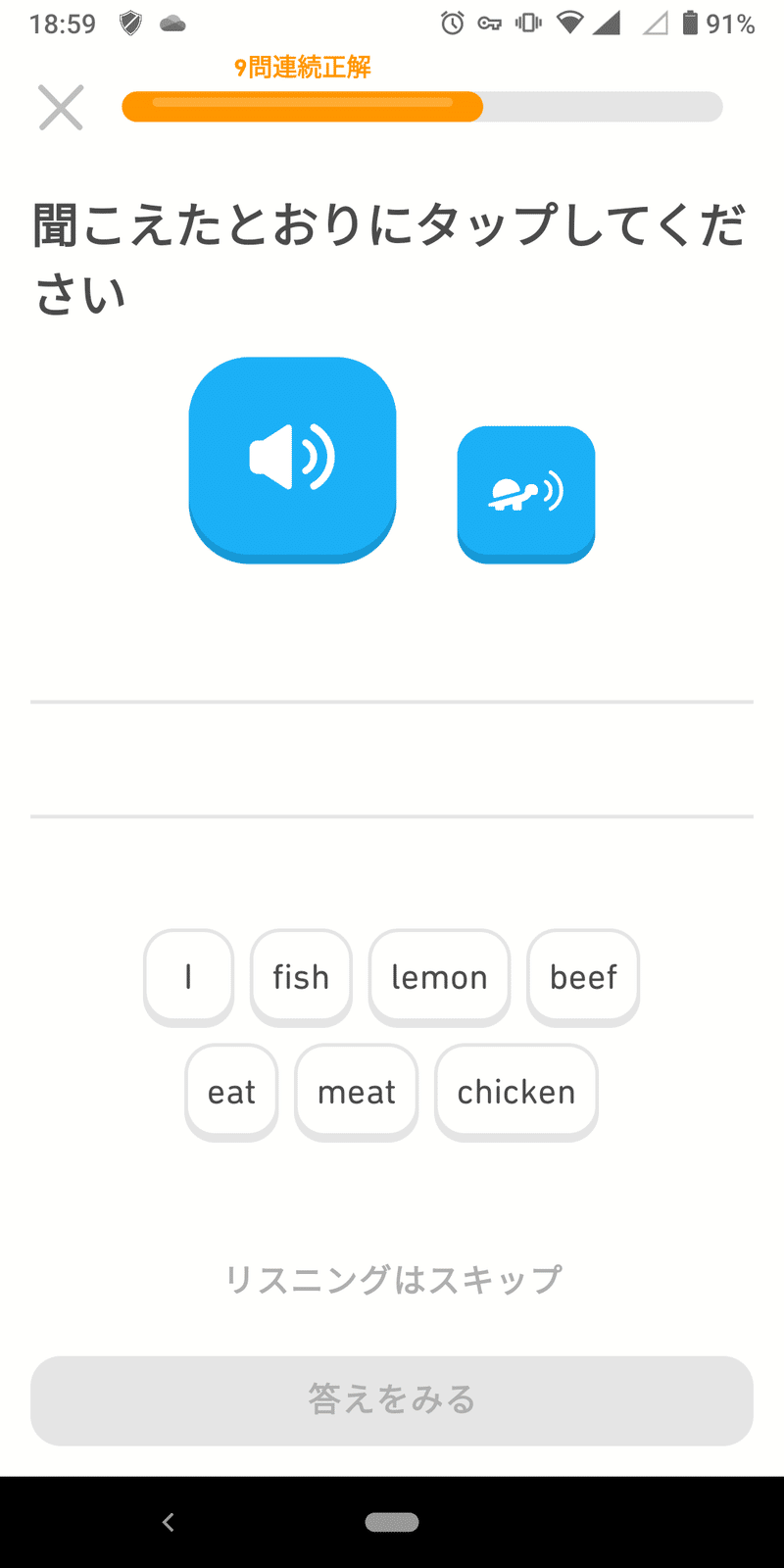Close the lesson with the X
Image resolution: width=784 pixels, height=1568 pixels.
click(61, 107)
